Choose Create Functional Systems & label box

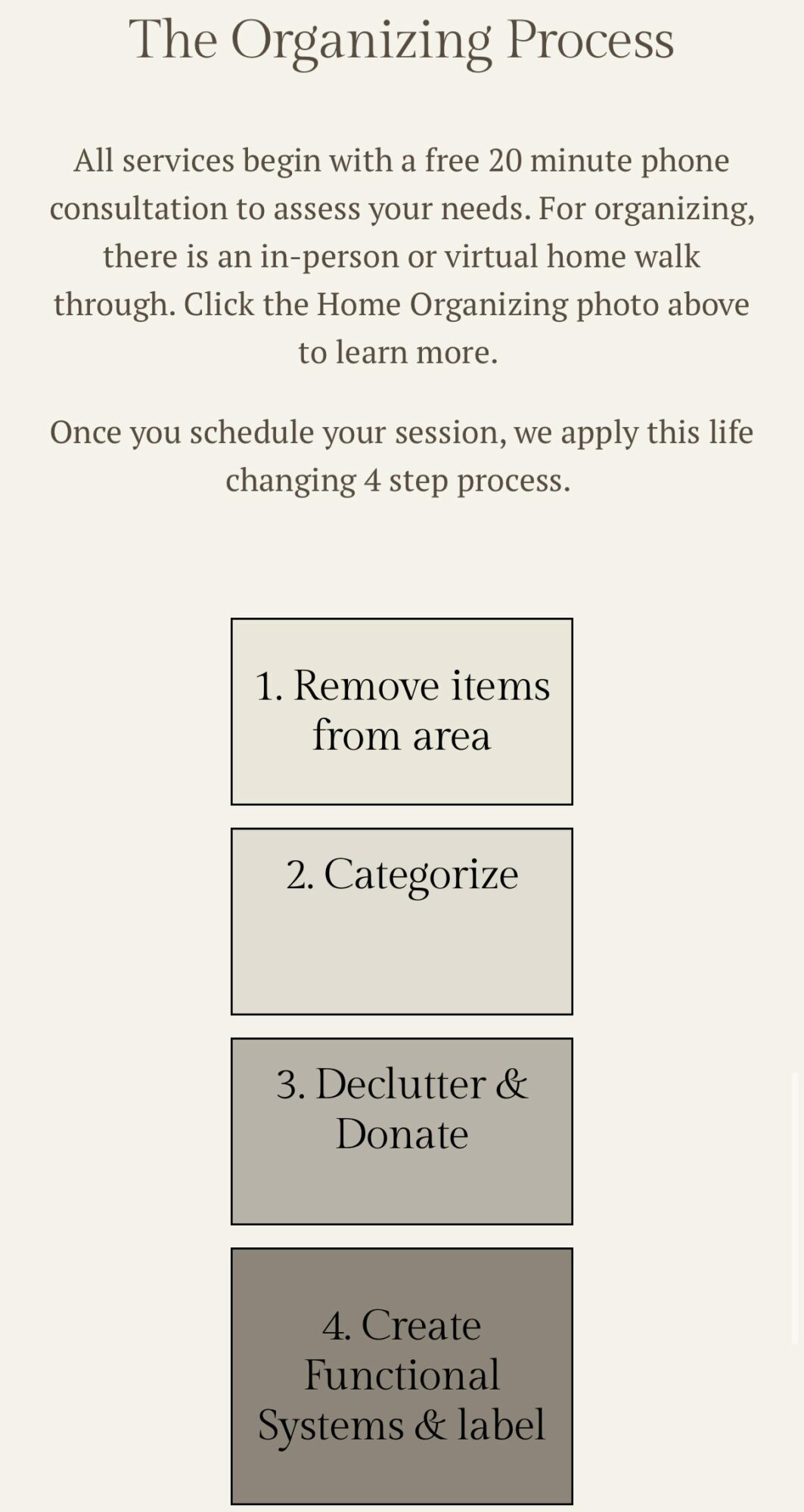coord(402,1375)
